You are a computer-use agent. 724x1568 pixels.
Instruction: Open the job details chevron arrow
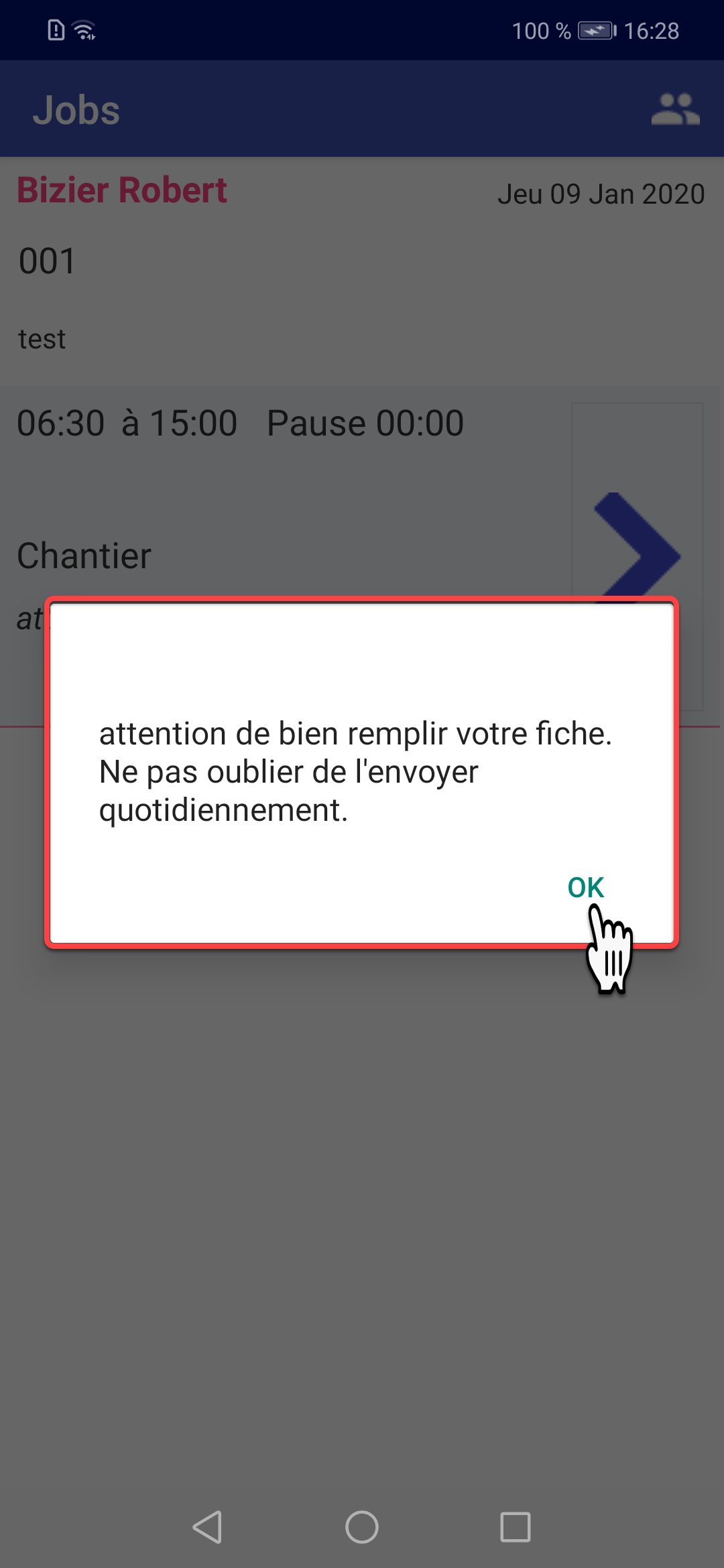coord(636,536)
